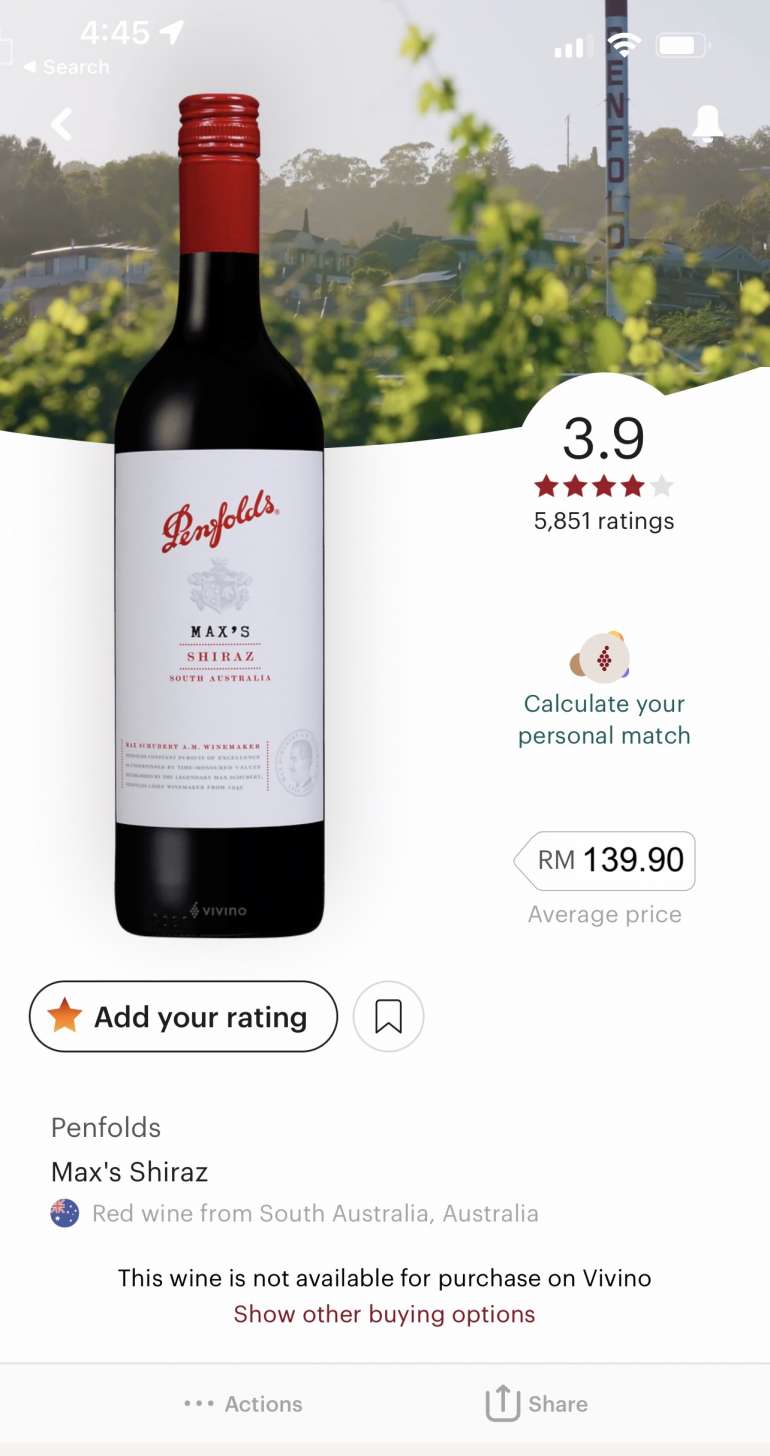This screenshot has height=1456, width=770.
Task: Tap the orange star on Add your rating
Action: 65,1016
